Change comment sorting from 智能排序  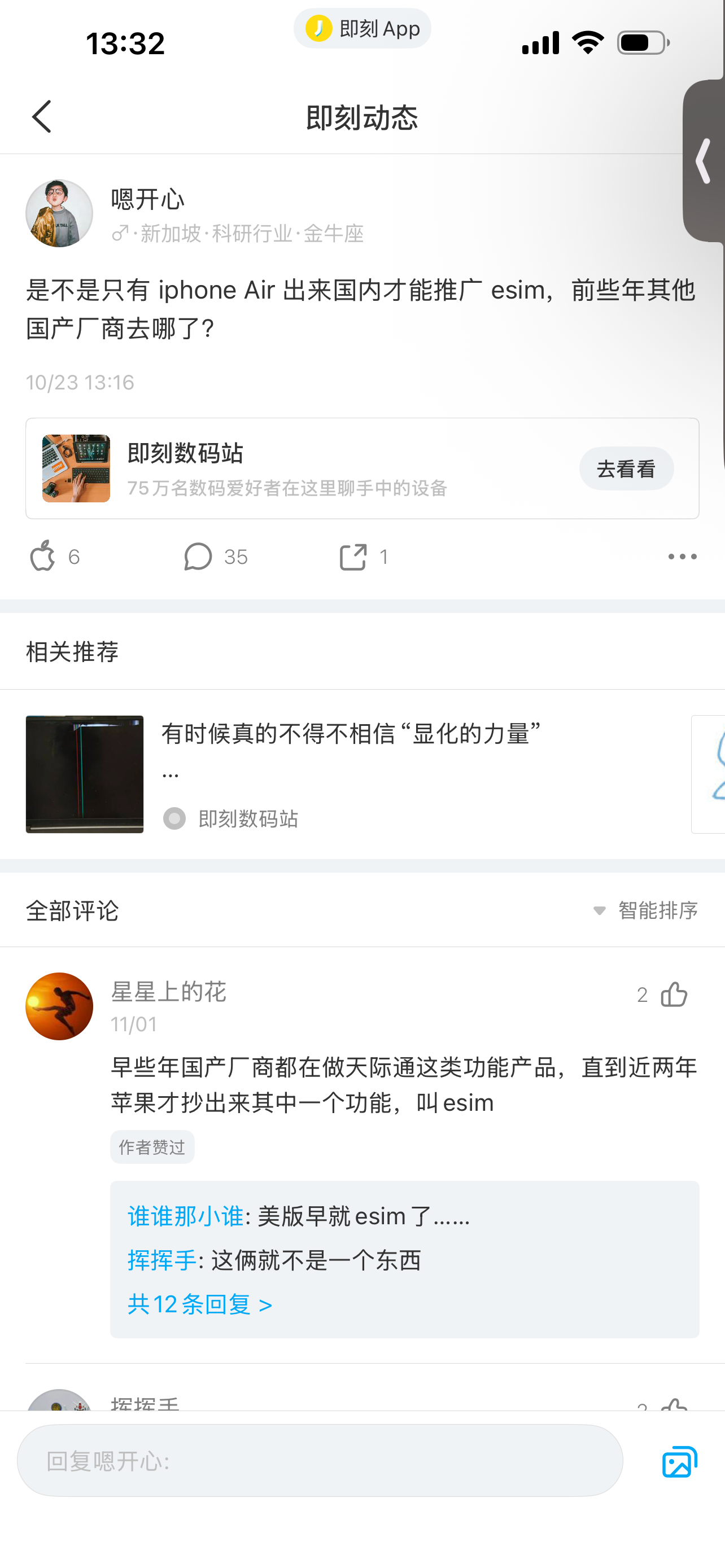pyautogui.click(x=646, y=910)
